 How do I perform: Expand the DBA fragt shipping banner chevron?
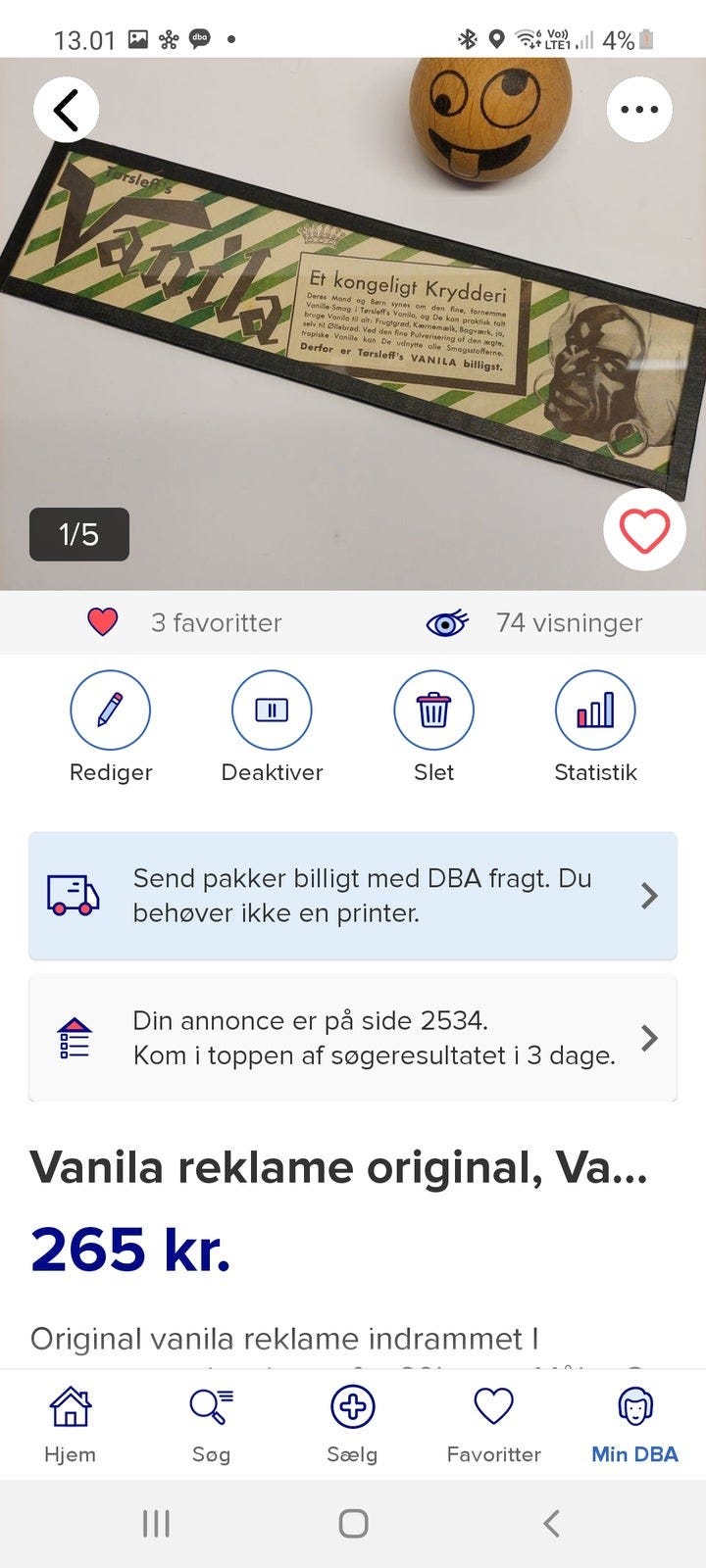[649, 895]
